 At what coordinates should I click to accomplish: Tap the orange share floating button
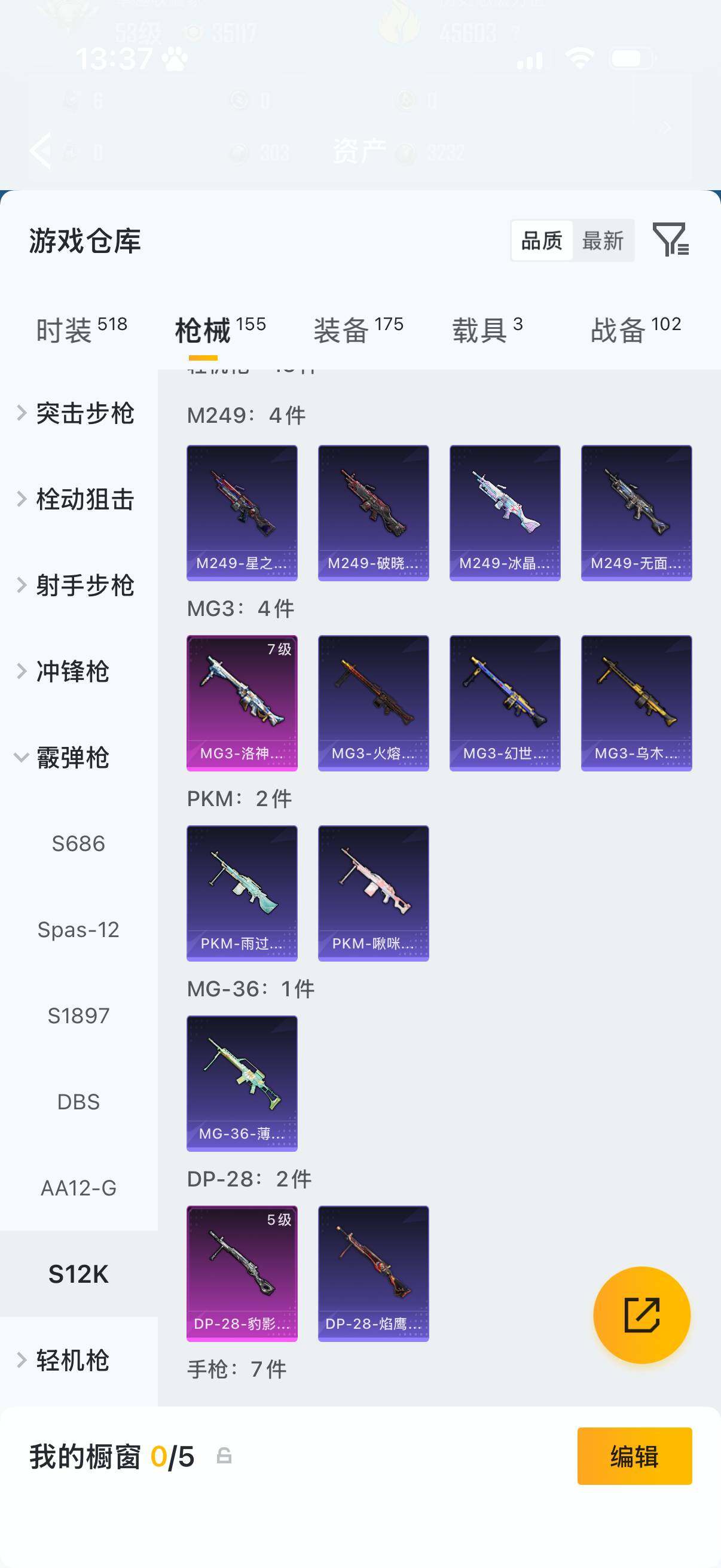coord(641,1315)
